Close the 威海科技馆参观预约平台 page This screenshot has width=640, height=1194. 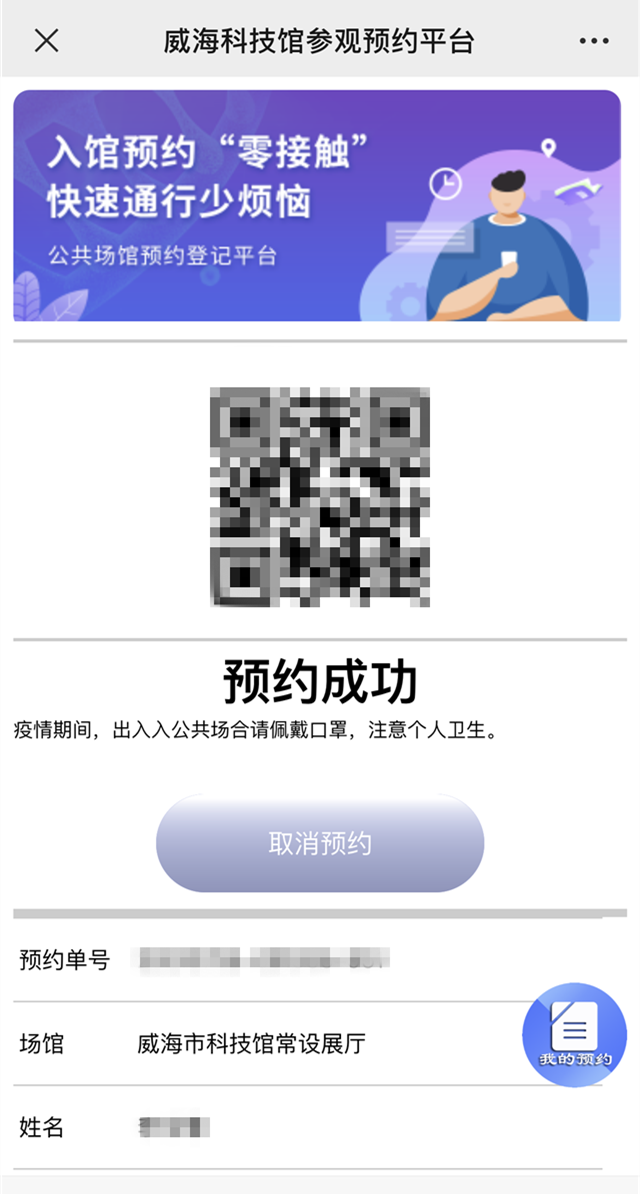(x=46, y=40)
